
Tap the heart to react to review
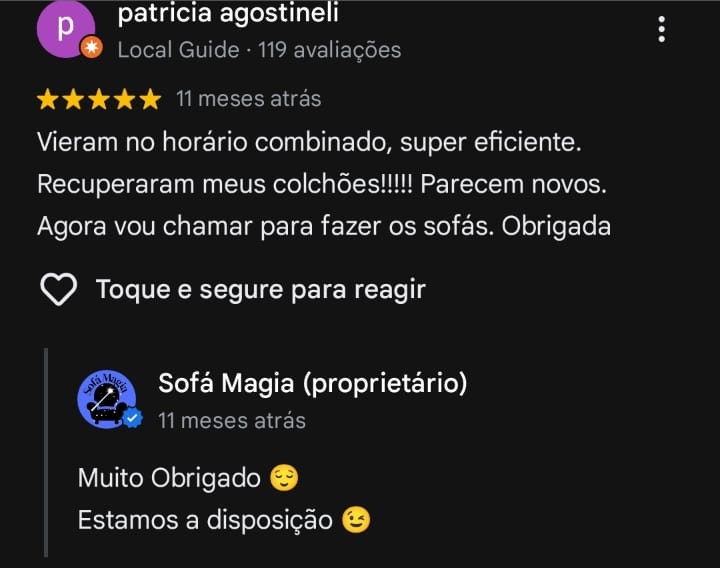point(58,290)
